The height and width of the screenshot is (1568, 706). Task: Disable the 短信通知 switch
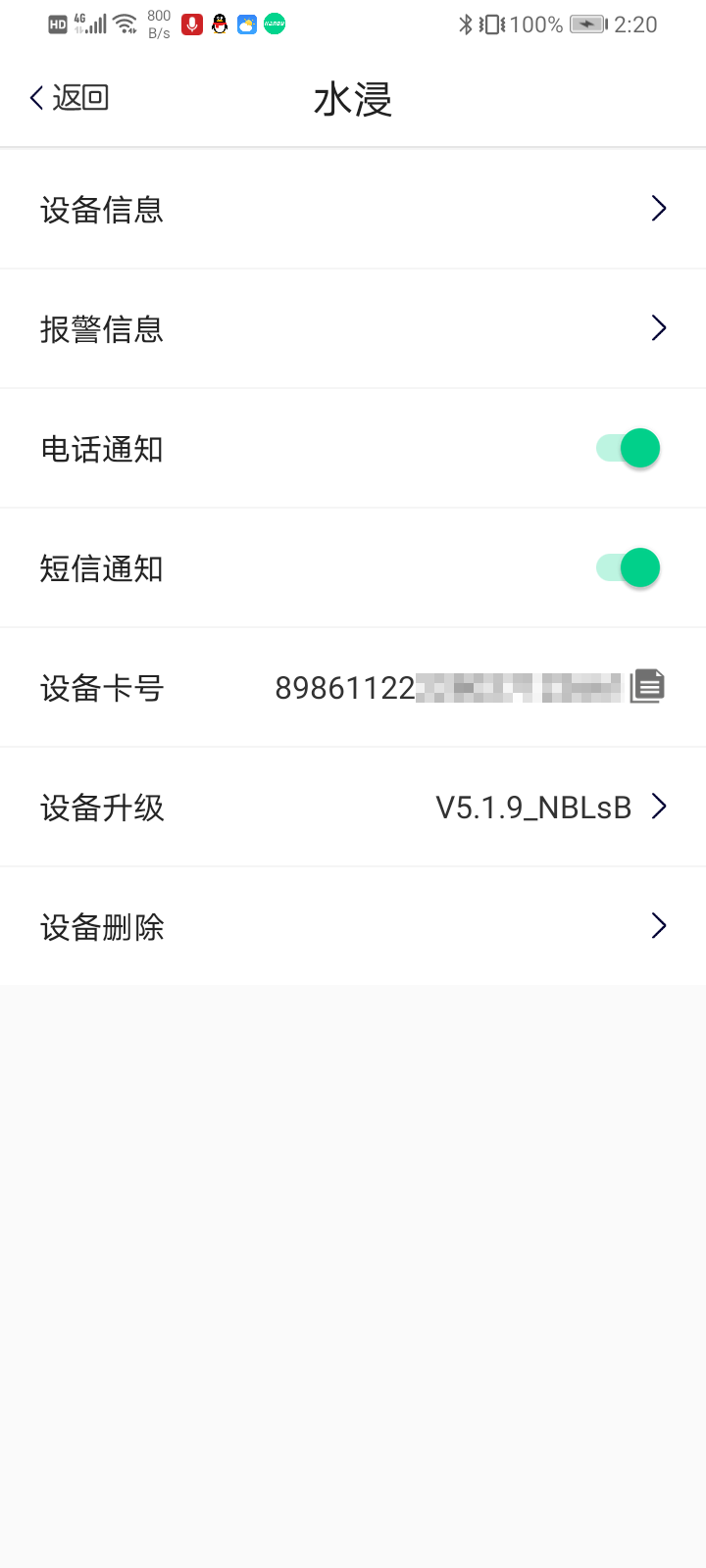coord(629,568)
